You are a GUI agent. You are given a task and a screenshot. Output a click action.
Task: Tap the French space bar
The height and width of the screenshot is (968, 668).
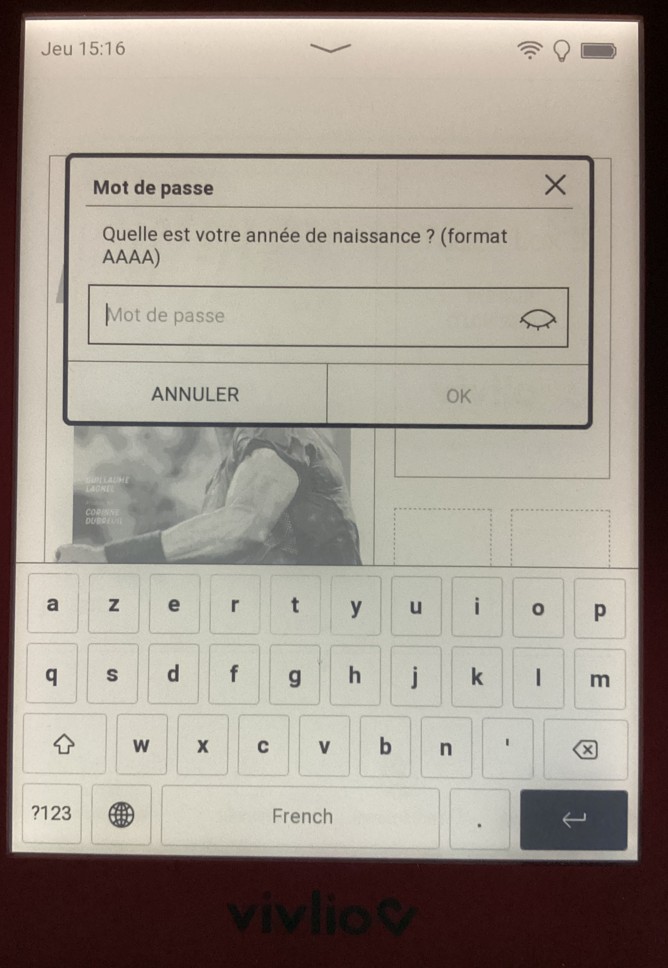click(301, 816)
